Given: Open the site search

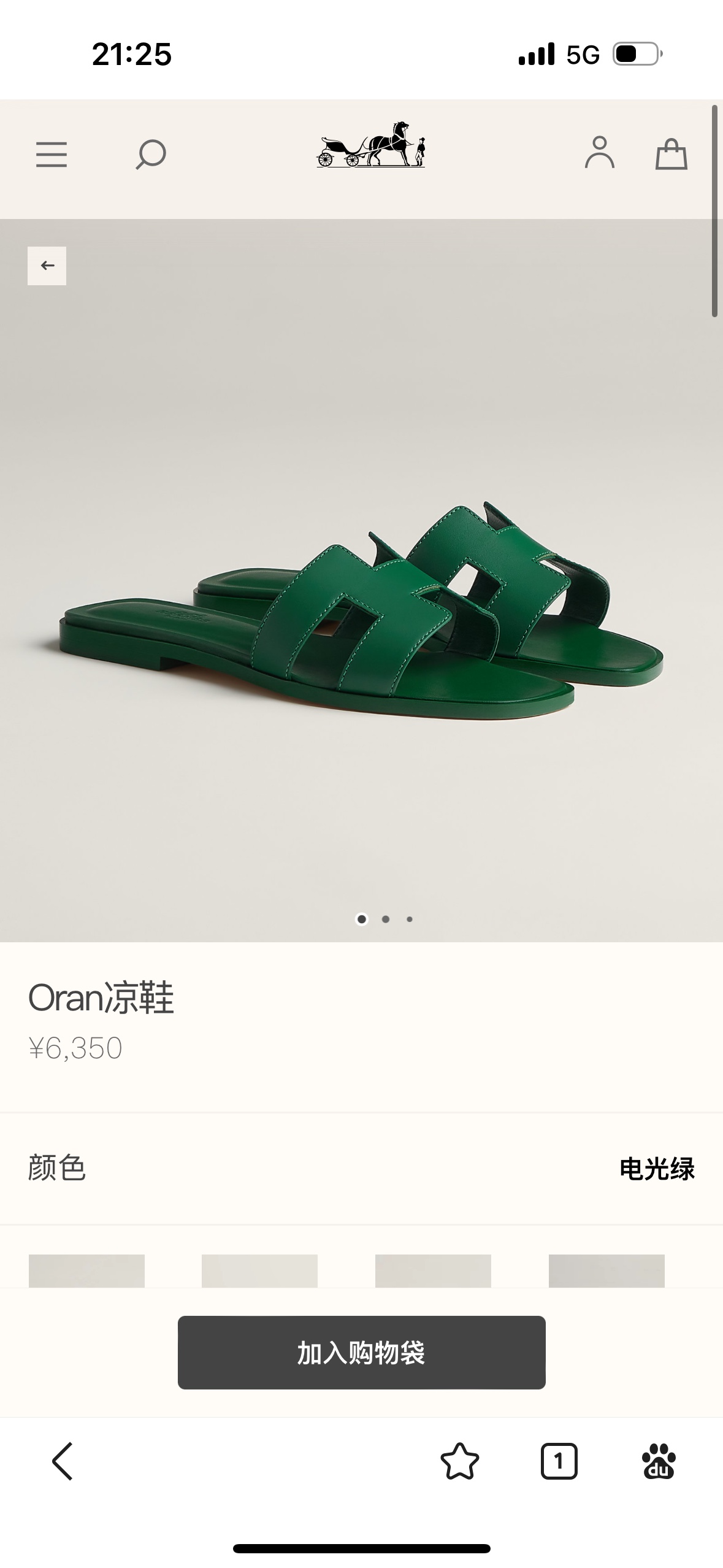Looking at the screenshot, I should (x=151, y=154).
